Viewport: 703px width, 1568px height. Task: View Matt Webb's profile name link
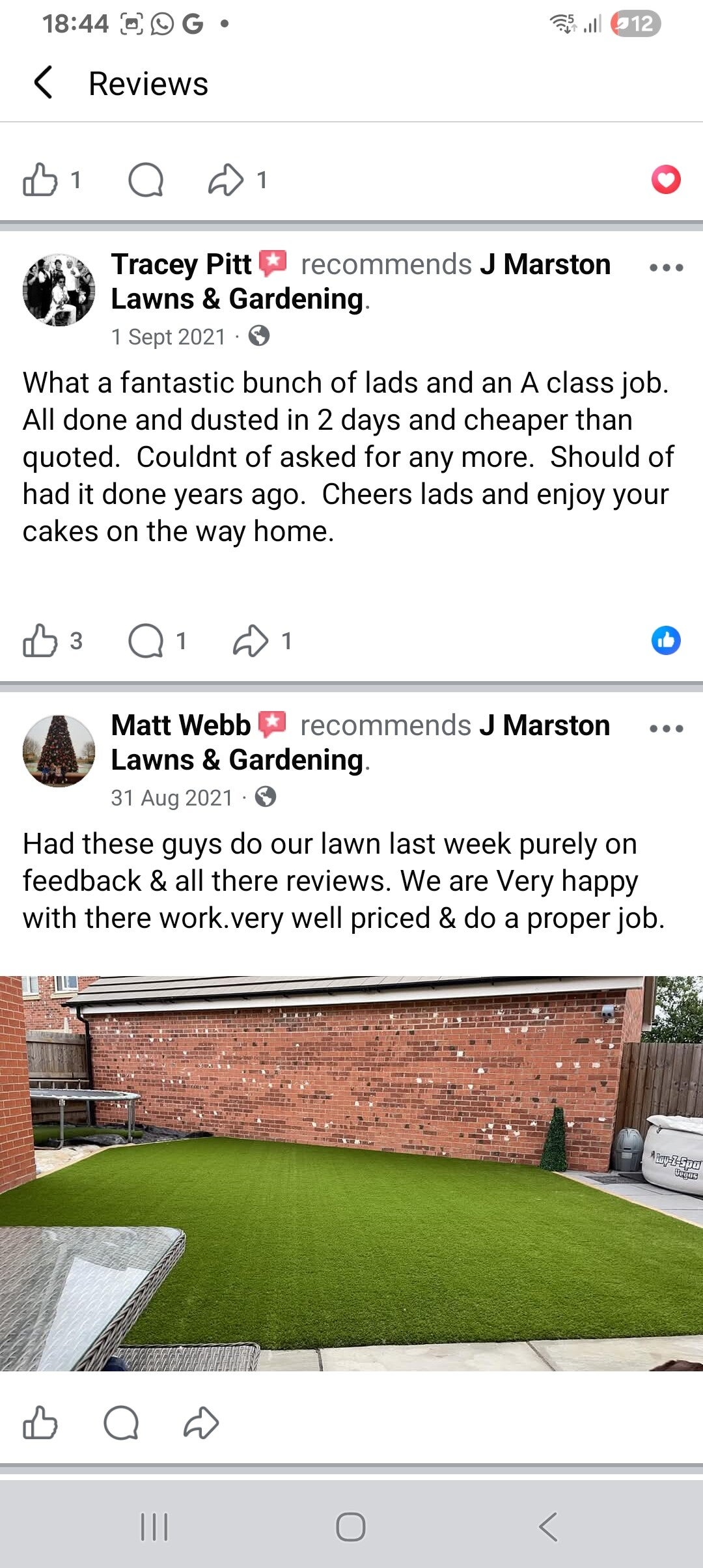coord(180,725)
